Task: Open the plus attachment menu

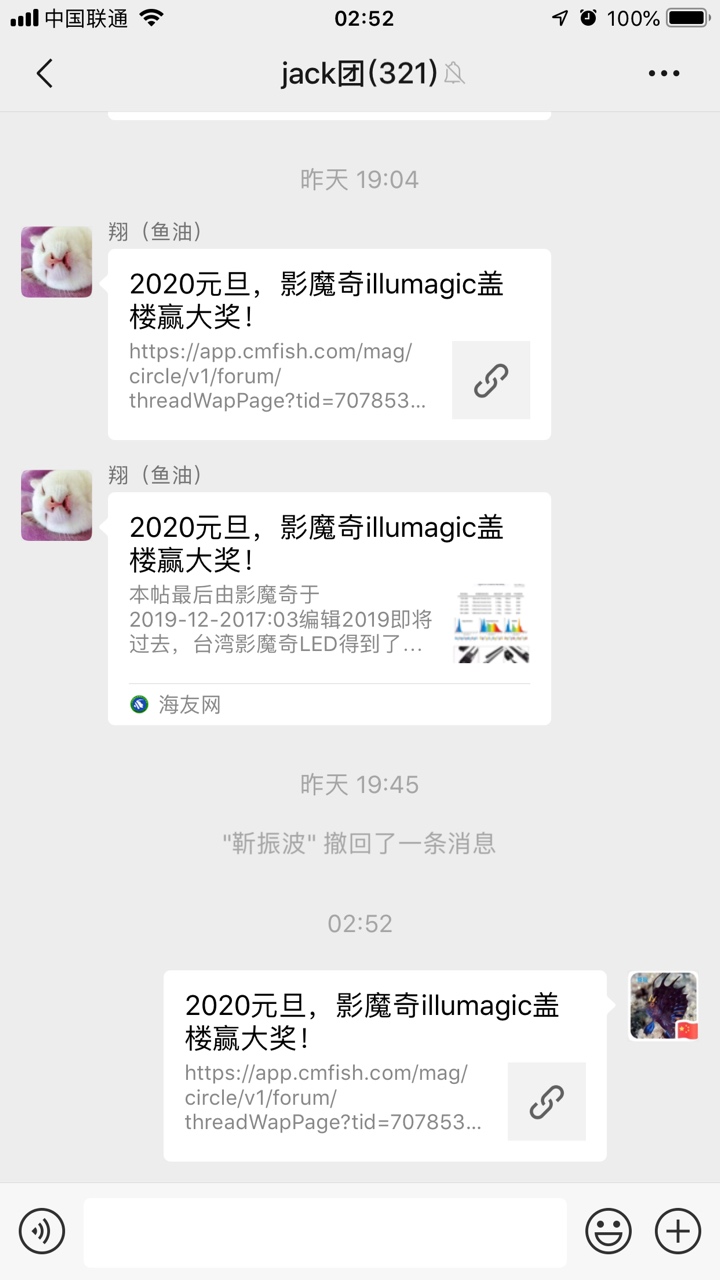Action: pos(678,1230)
